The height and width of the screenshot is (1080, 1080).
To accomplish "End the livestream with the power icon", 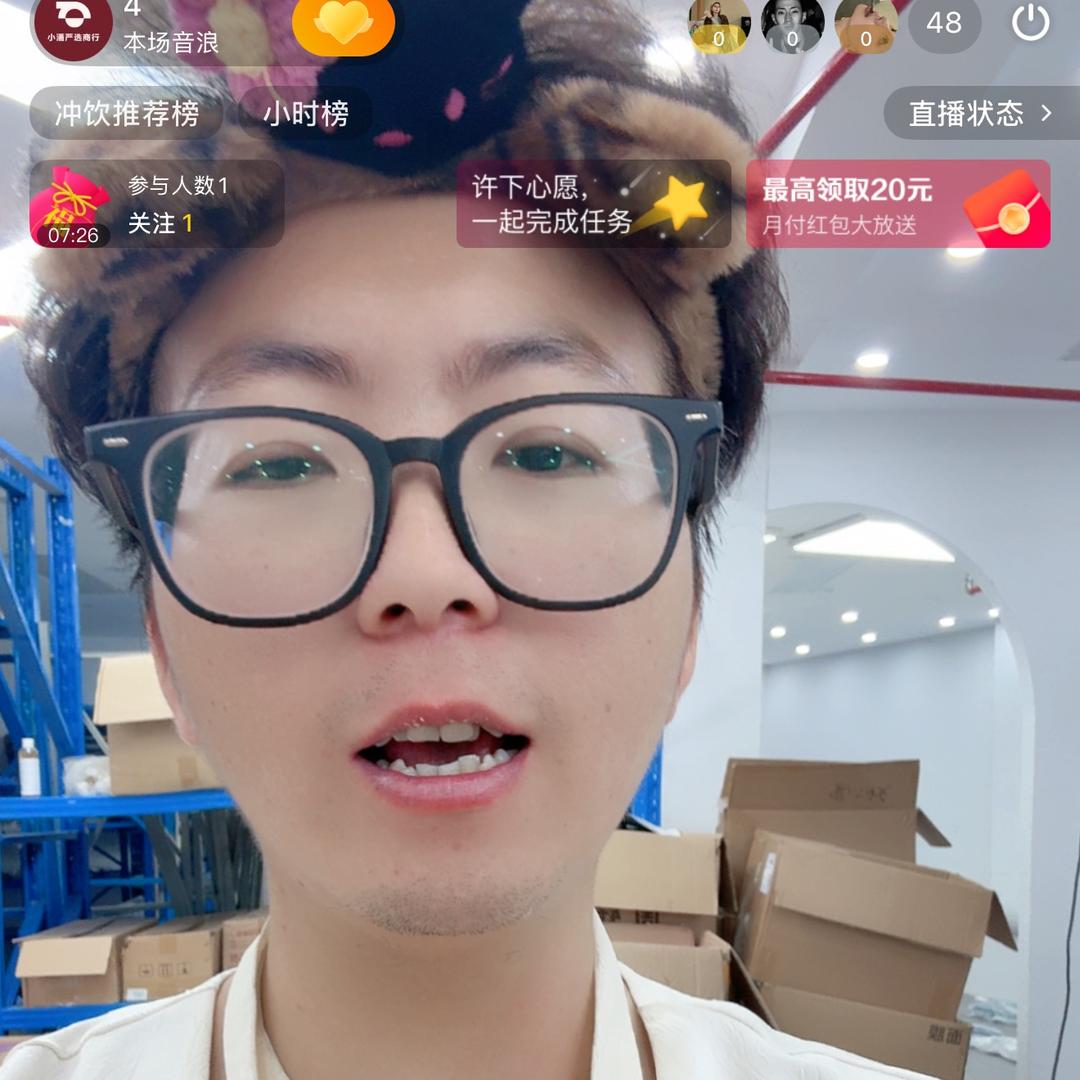I will click(x=1030, y=23).
